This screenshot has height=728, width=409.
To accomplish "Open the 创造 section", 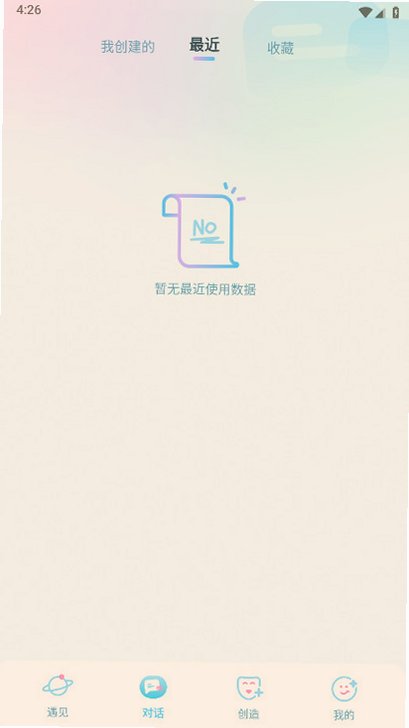I will pyautogui.click(x=249, y=697).
